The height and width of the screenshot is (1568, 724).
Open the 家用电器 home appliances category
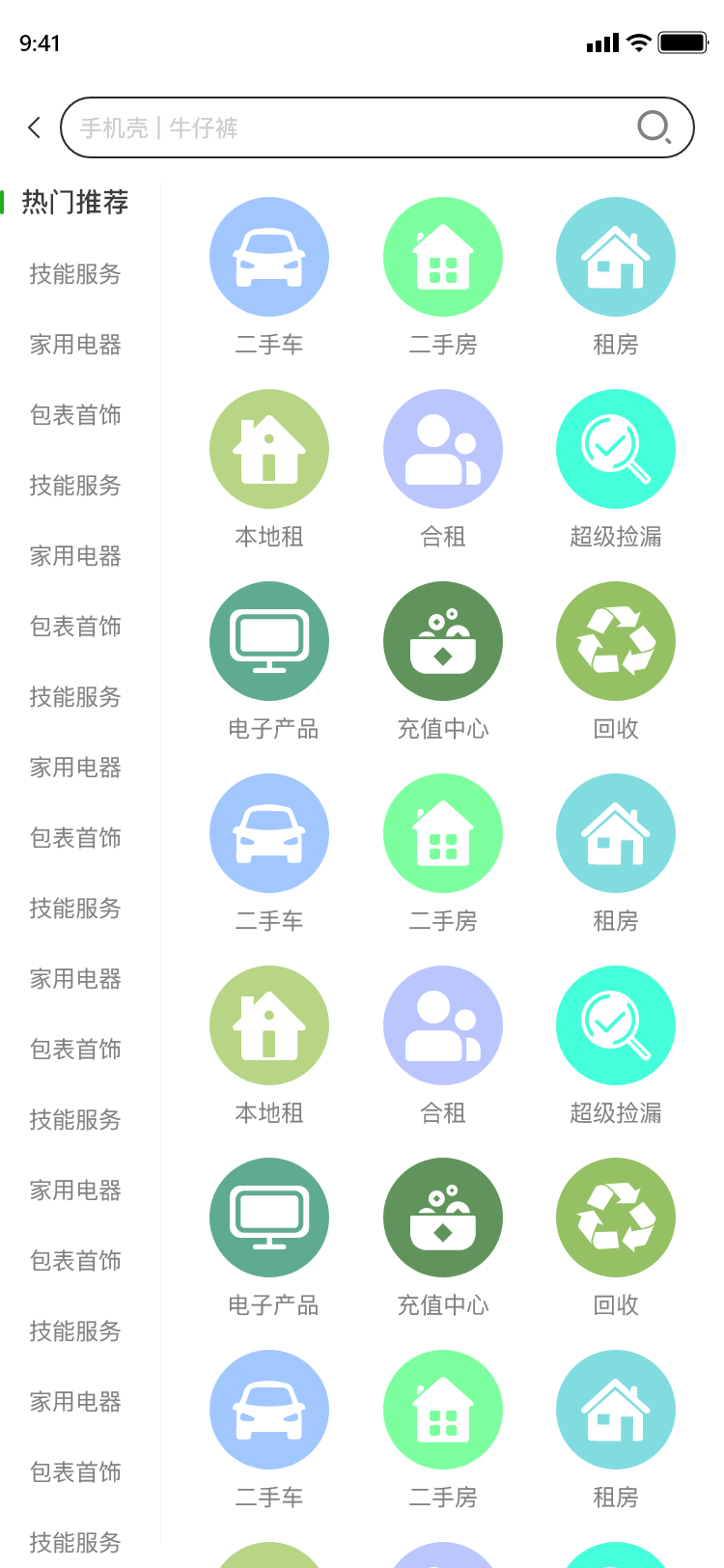[74, 345]
